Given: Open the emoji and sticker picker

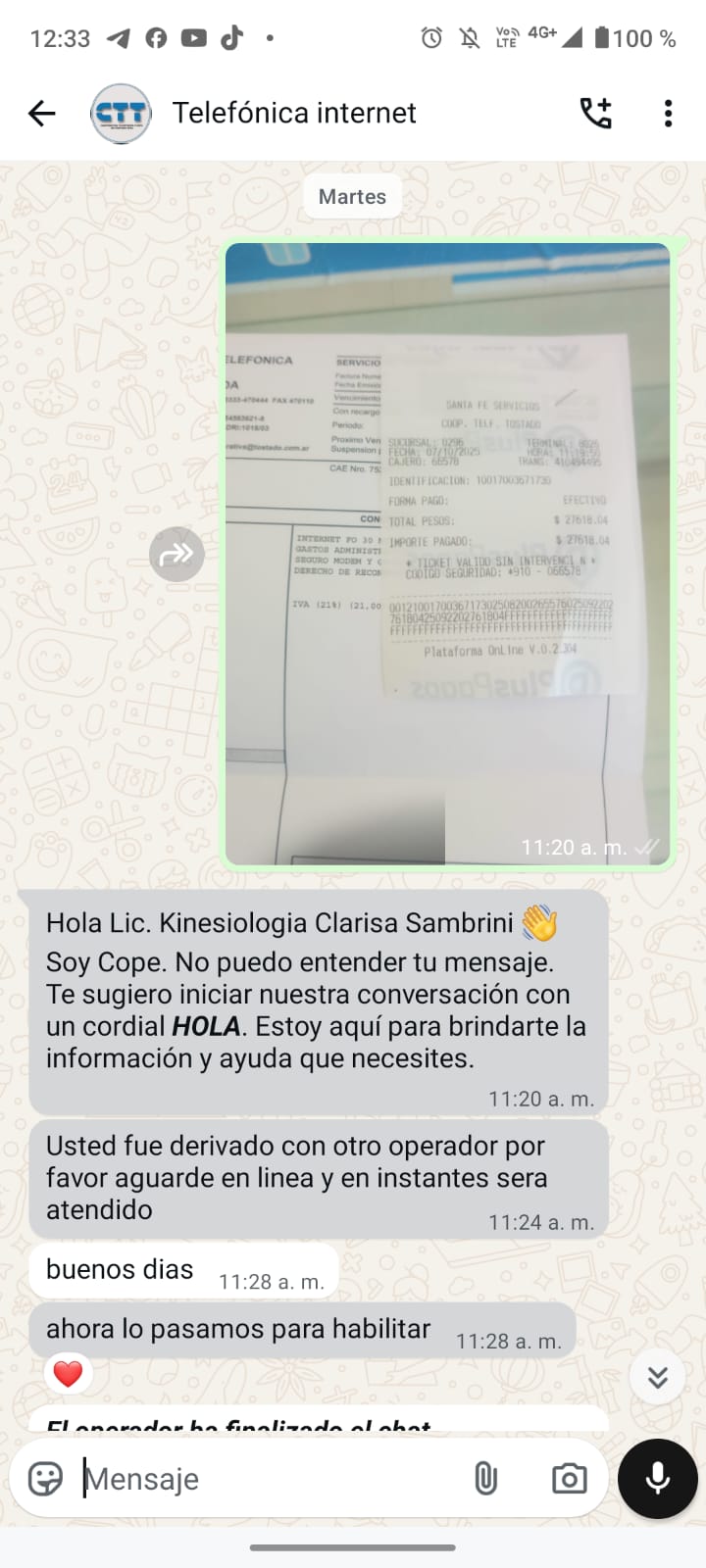Looking at the screenshot, I should (45, 1478).
